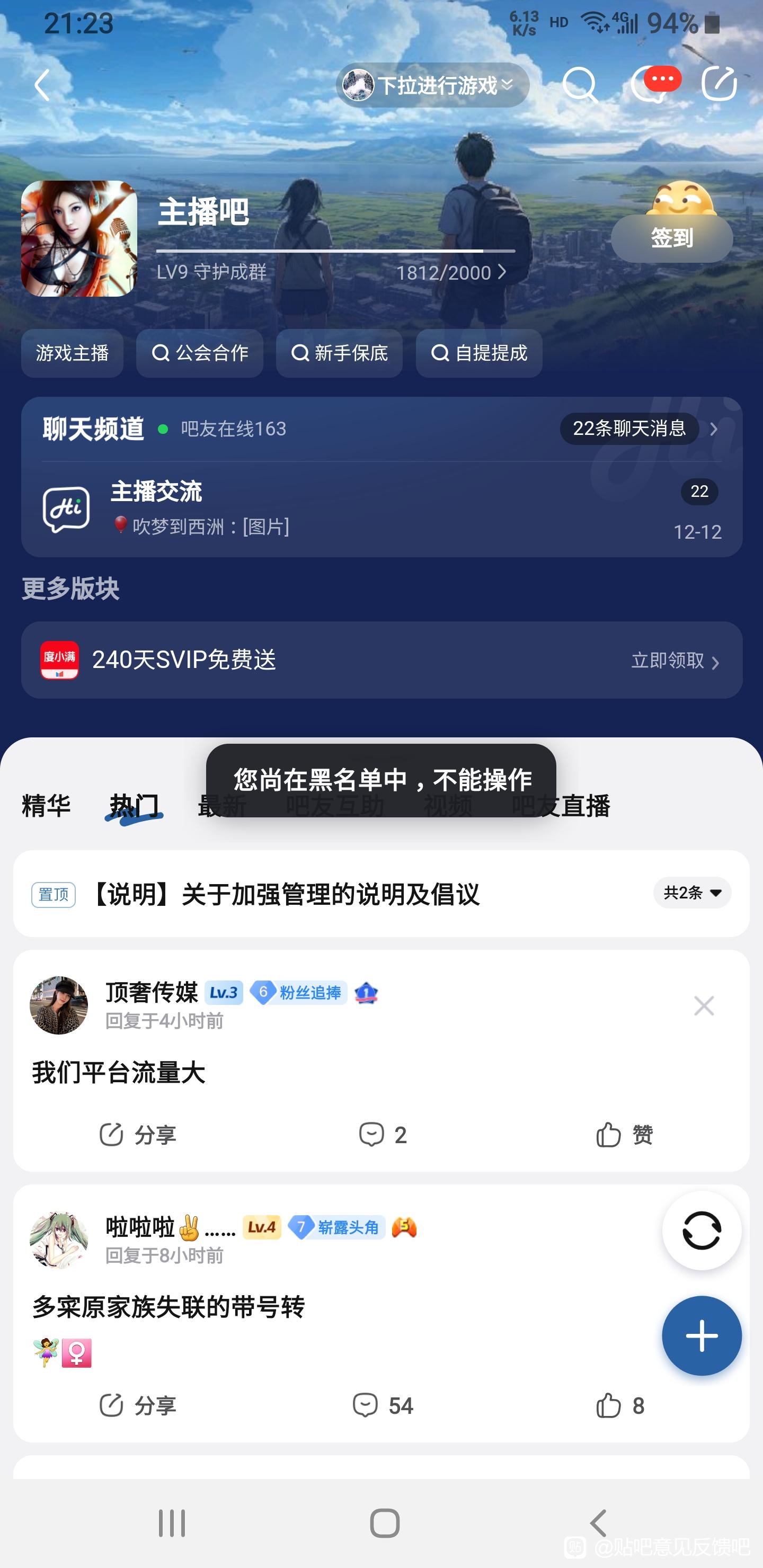
Task: Open the search icon in the header
Action: (x=579, y=85)
